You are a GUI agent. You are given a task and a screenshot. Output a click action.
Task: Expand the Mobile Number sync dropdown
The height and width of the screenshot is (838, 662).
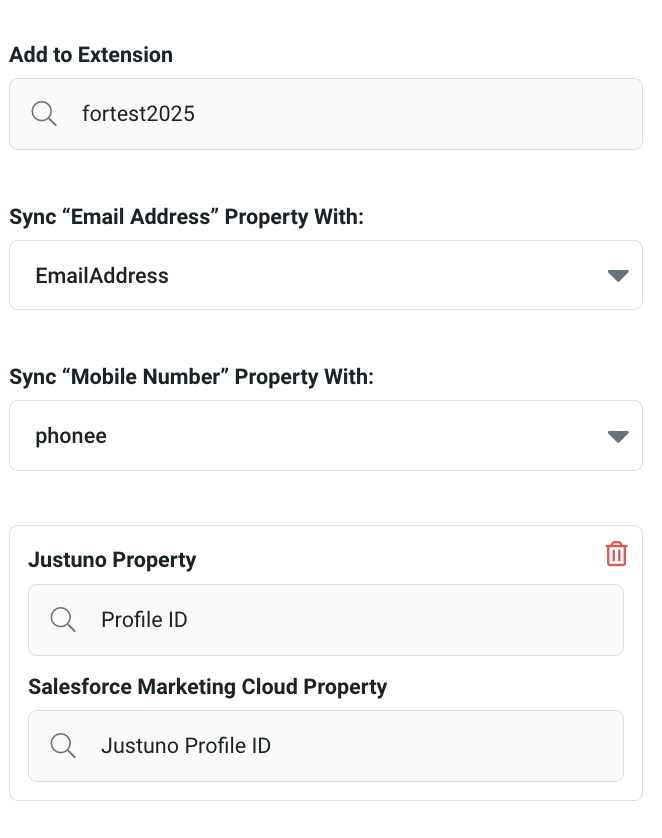(x=325, y=436)
